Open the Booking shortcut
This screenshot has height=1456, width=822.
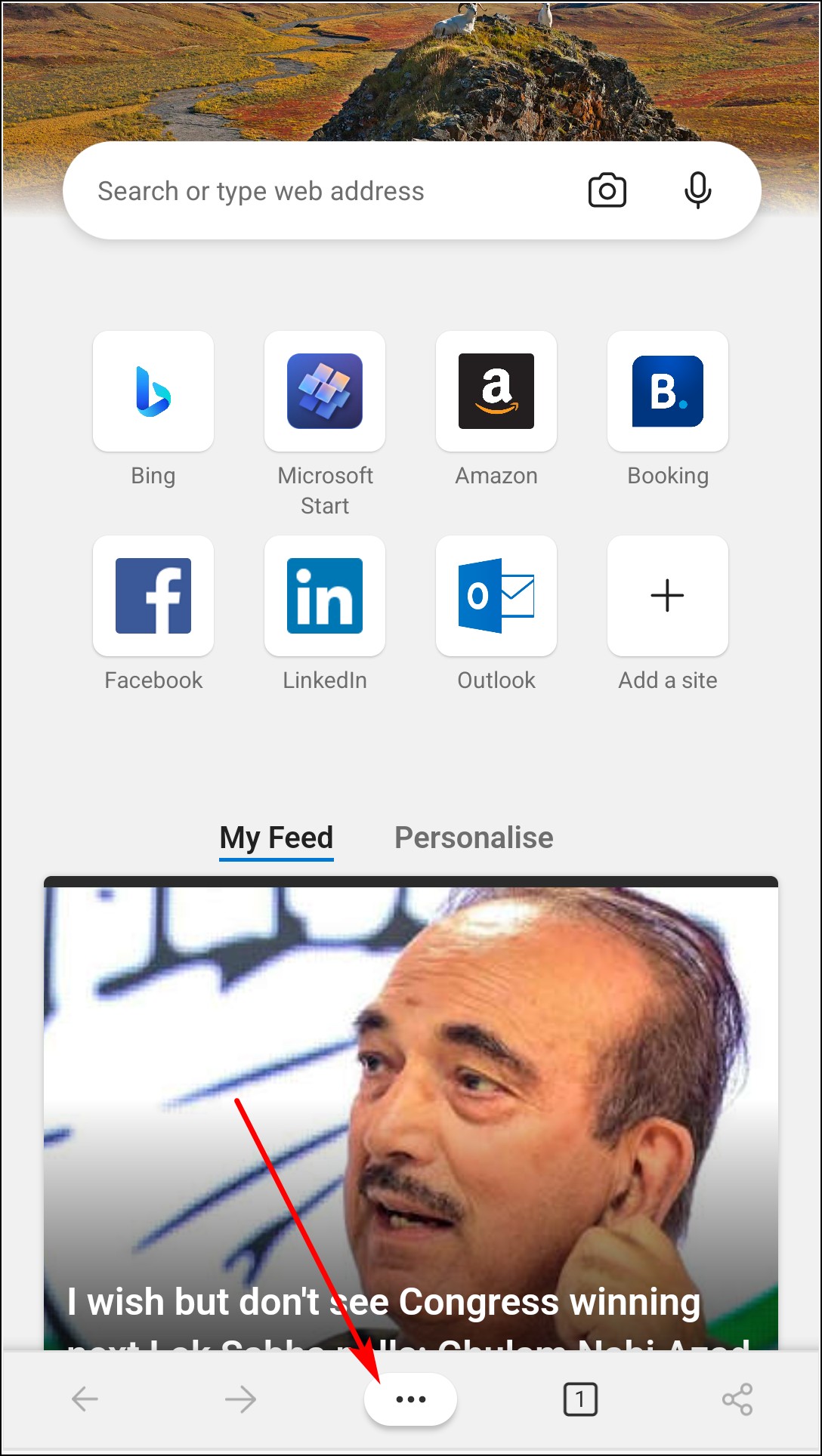pos(668,391)
